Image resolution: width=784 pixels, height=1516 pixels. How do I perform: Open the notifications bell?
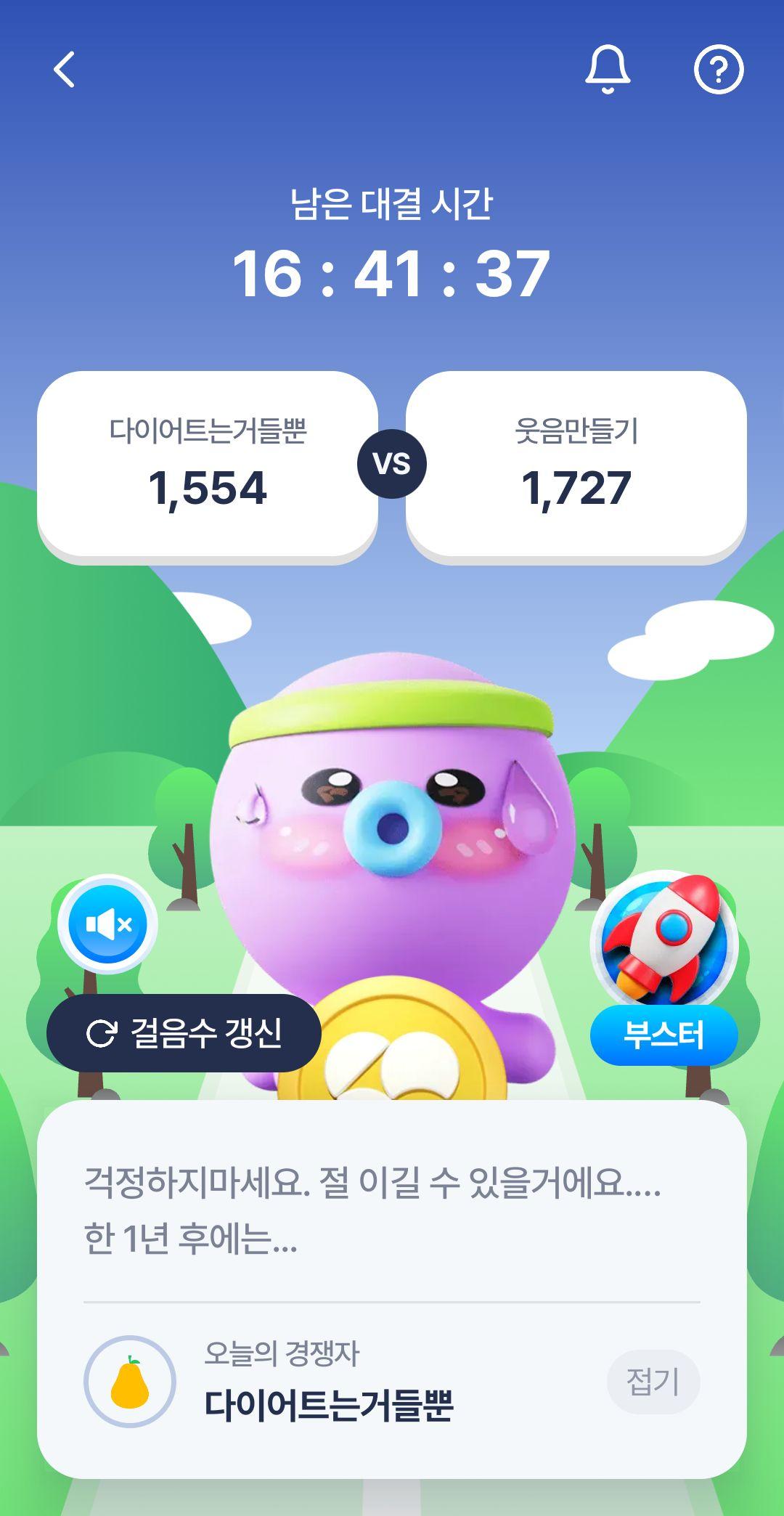(608, 70)
